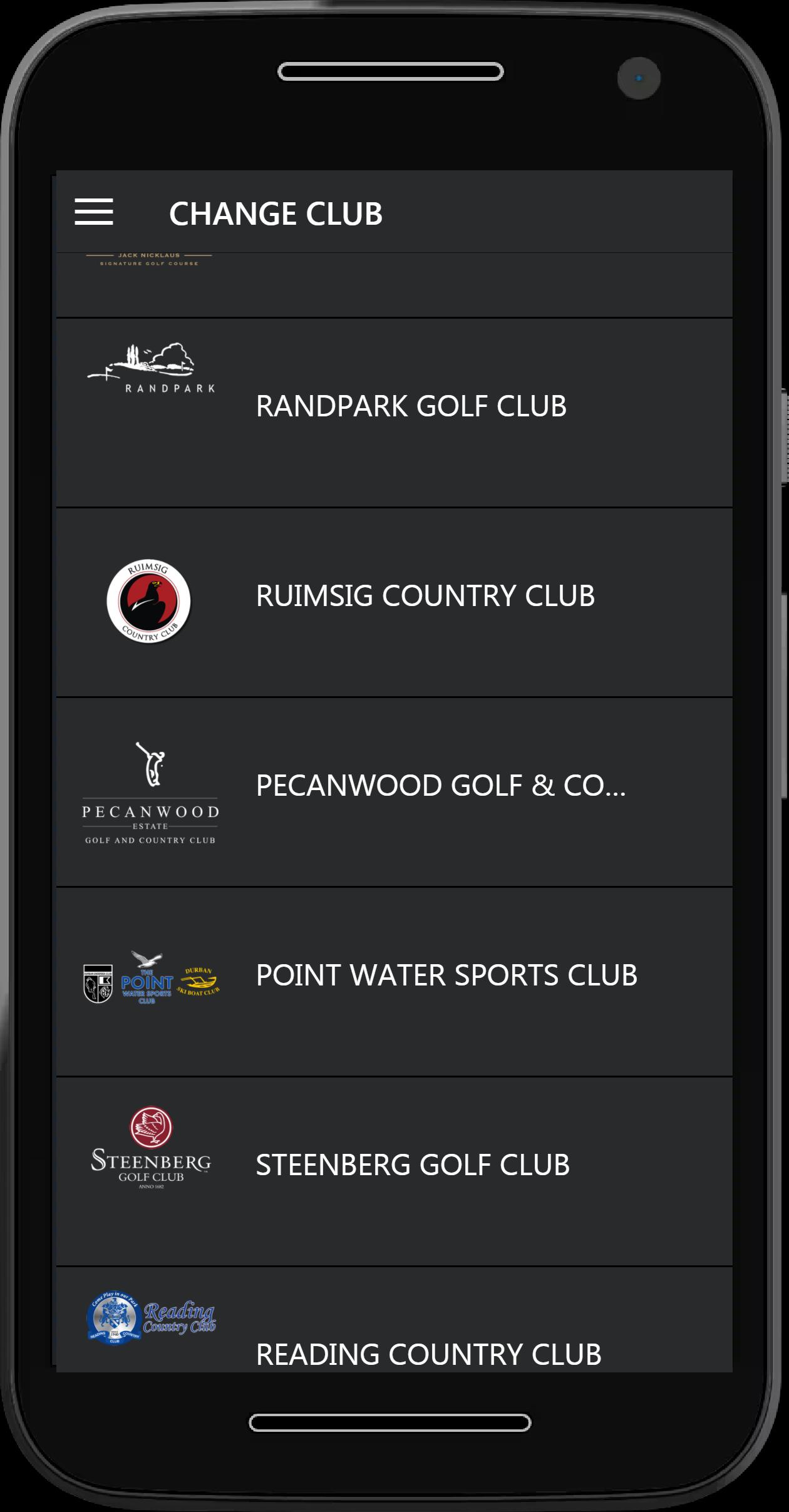This screenshot has width=789, height=1512.
Task: Pick Point Water Sports Club
Action: pyautogui.click(x=394, y=982)
